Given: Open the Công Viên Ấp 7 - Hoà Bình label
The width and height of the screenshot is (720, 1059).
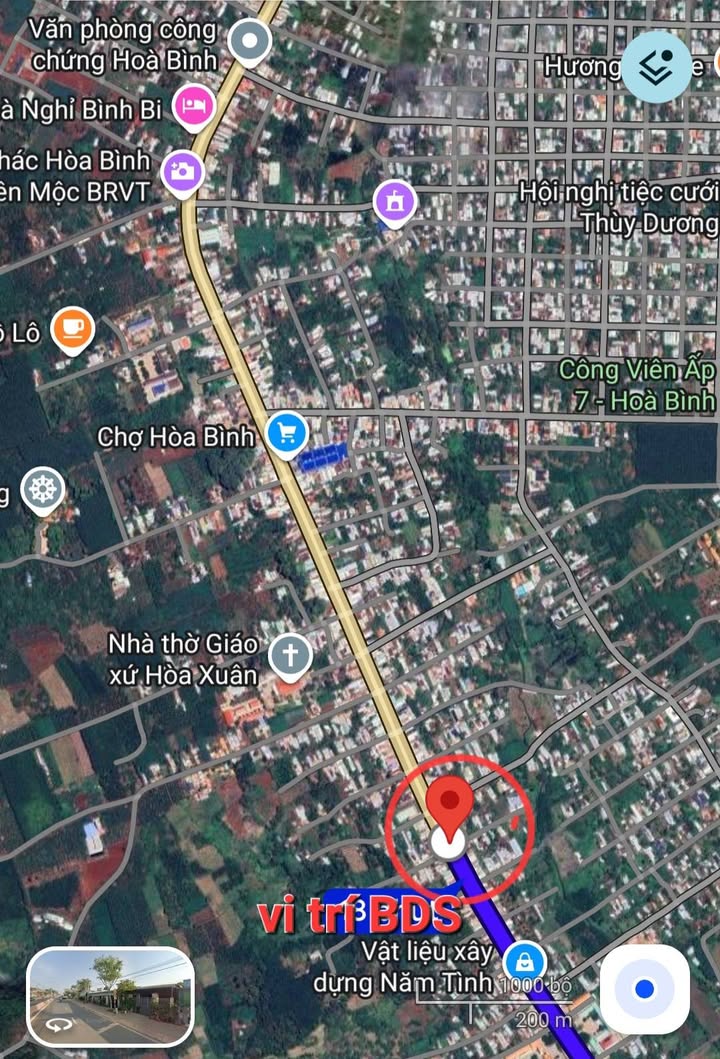Looking at the screenshot, I should click(x=637, y=385).
